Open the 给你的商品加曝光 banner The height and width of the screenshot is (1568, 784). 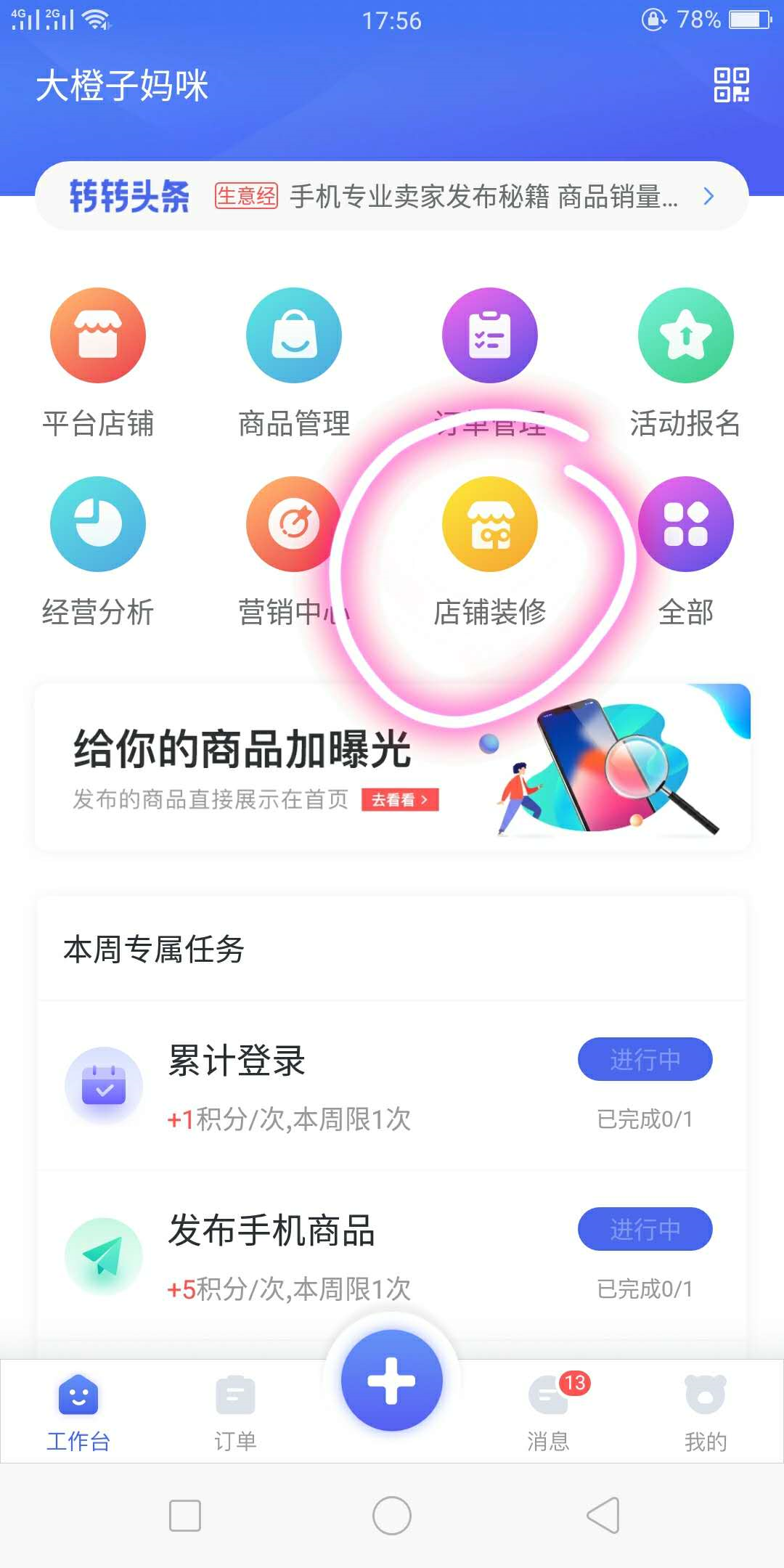392,767
